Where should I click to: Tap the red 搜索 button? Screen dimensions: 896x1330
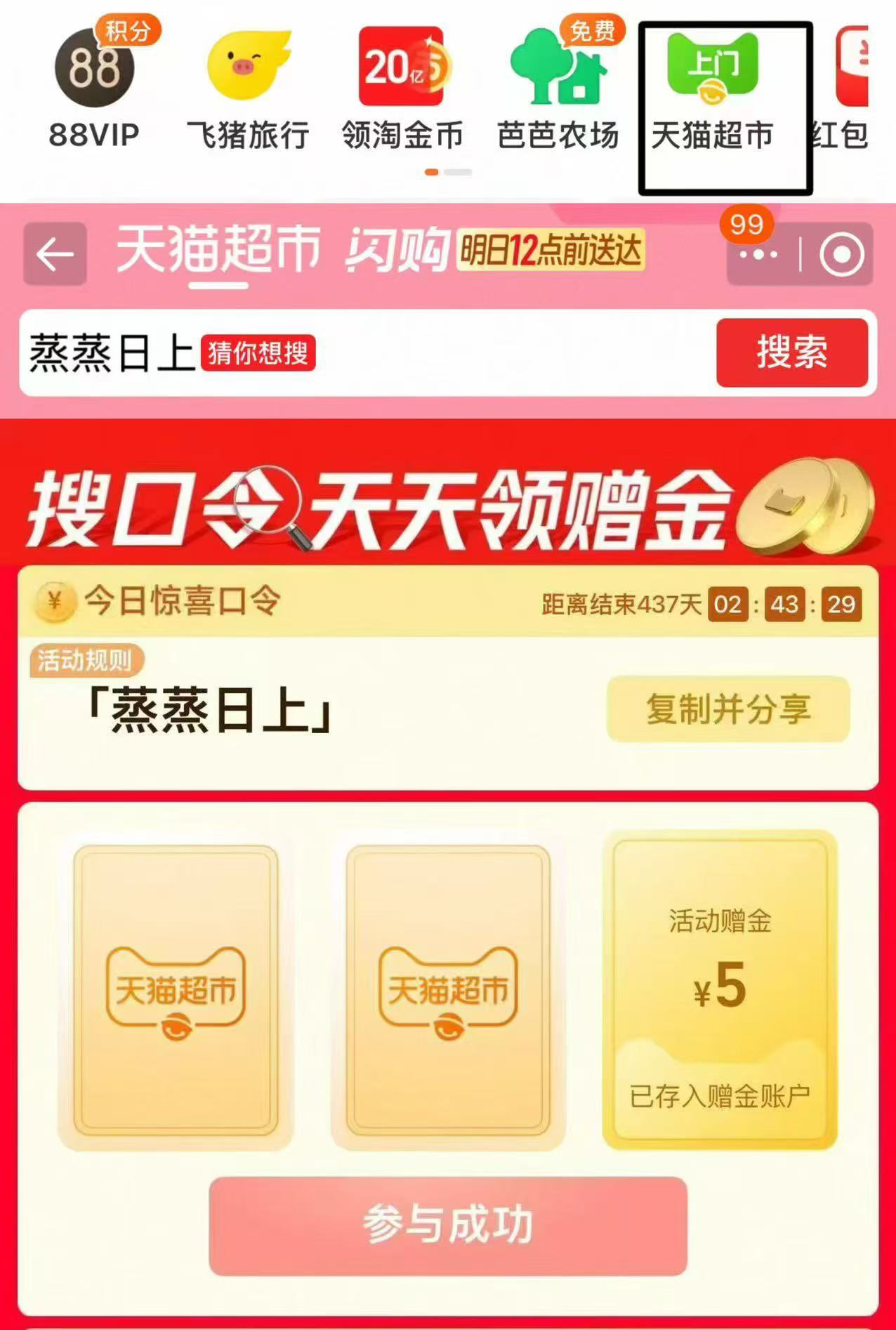tap(792, 353)
